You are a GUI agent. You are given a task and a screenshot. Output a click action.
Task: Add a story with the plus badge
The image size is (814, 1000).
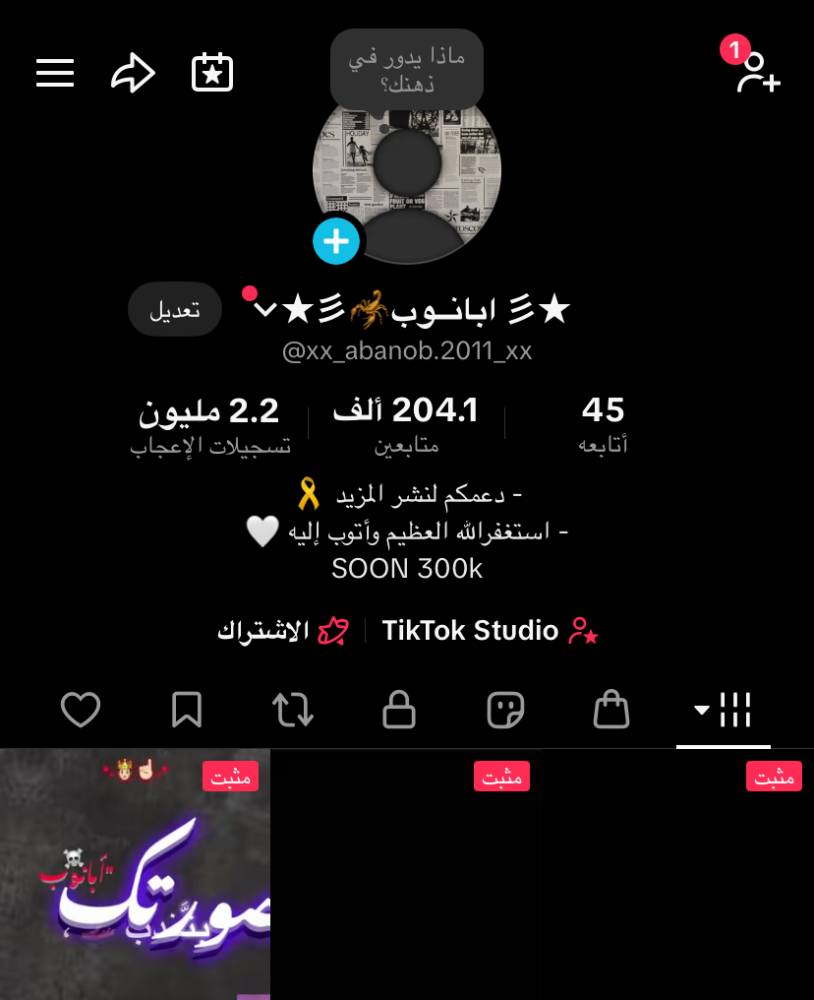pyautogui.click(x=336, y=241)
